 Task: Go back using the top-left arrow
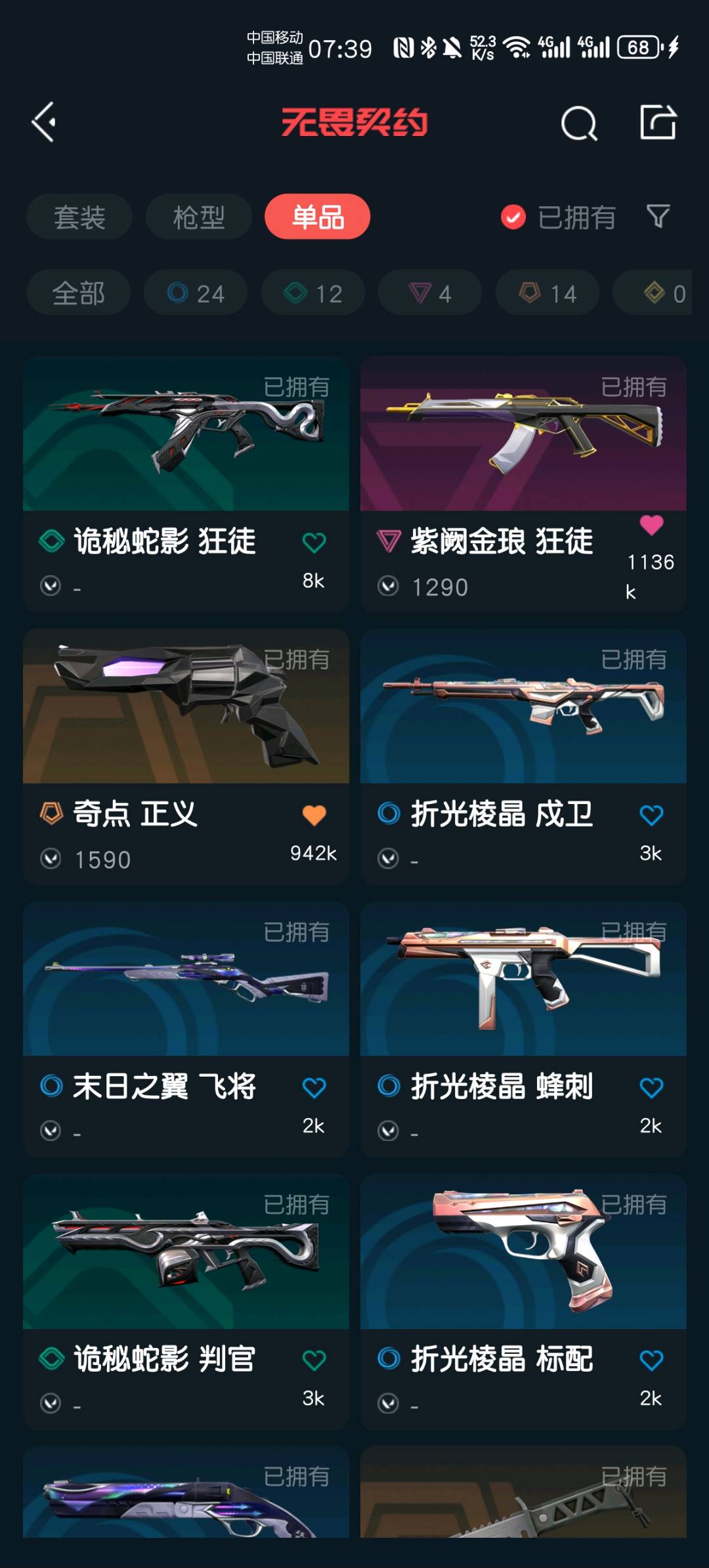[x=44, y=122]
